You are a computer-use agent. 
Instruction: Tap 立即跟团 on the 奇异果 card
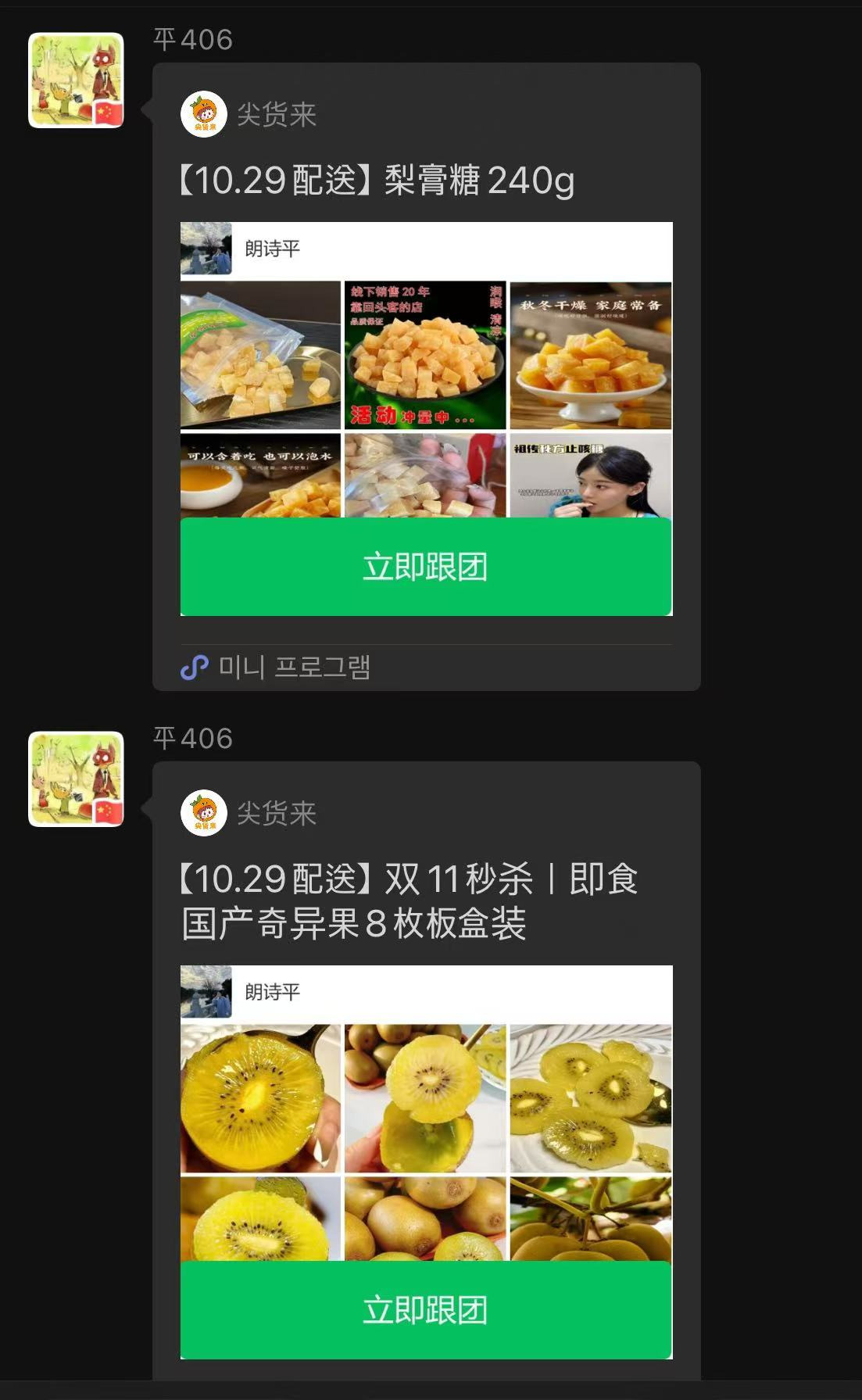(426, 1310)
